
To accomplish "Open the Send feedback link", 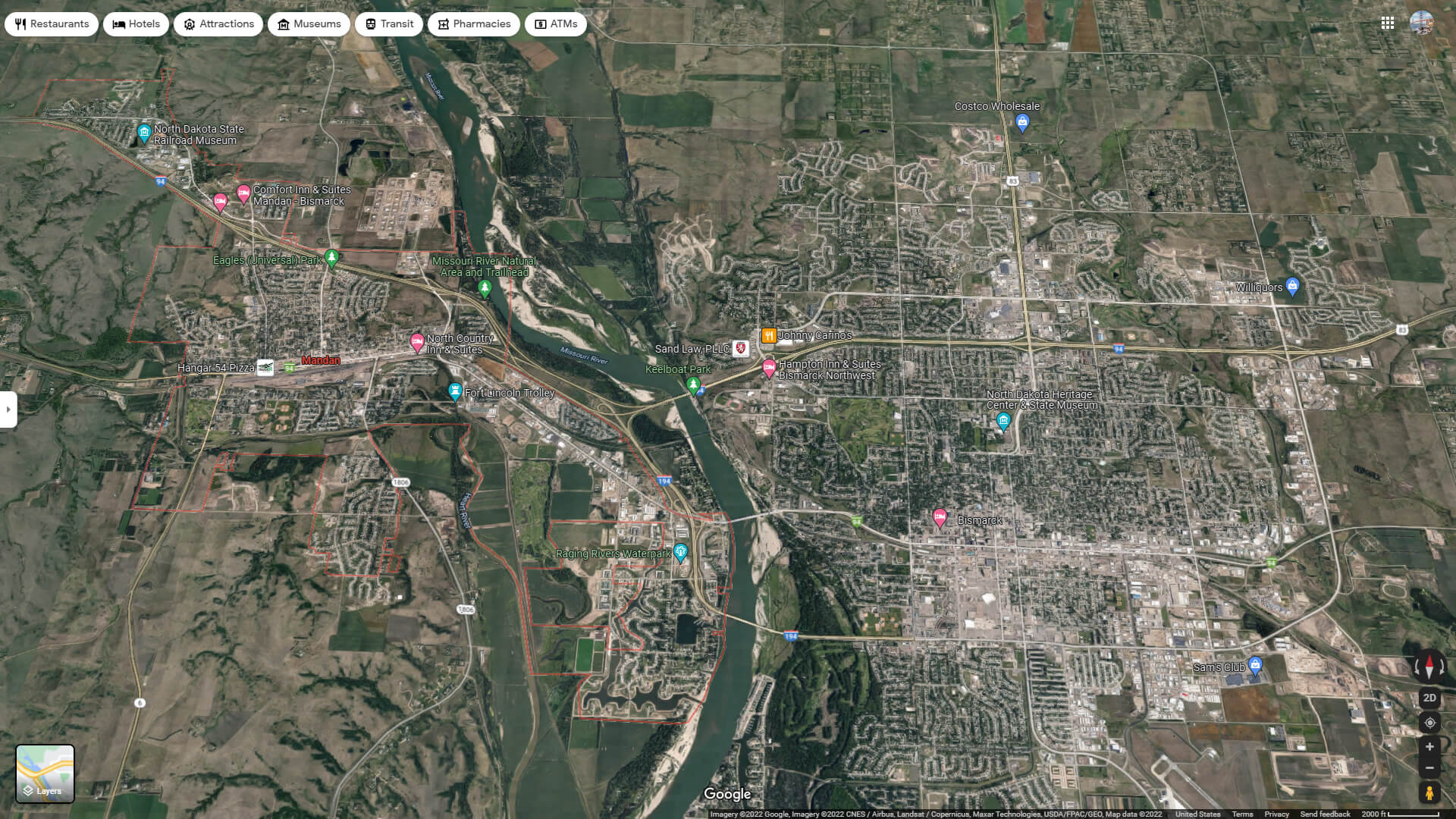I will tap(1325, 814).
